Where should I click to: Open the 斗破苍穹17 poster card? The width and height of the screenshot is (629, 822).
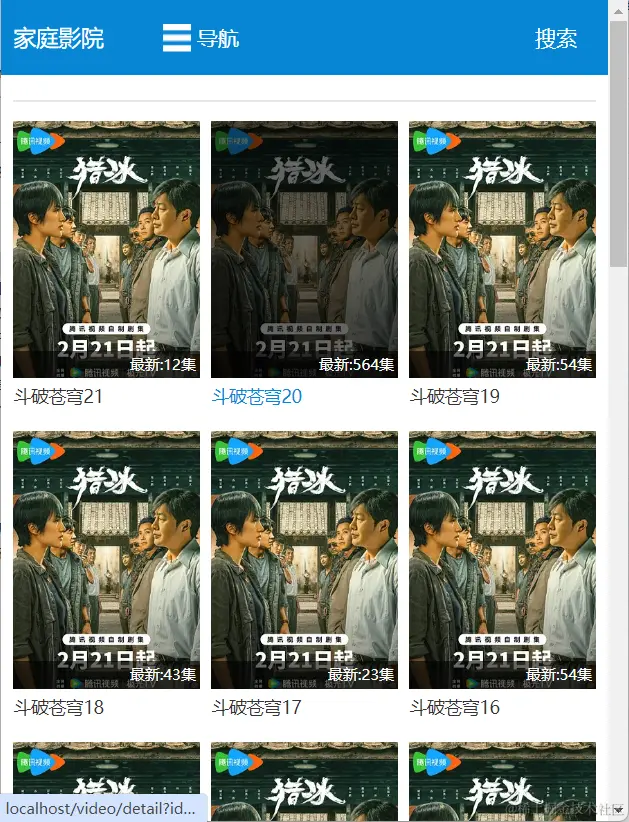tap(304, 560)
